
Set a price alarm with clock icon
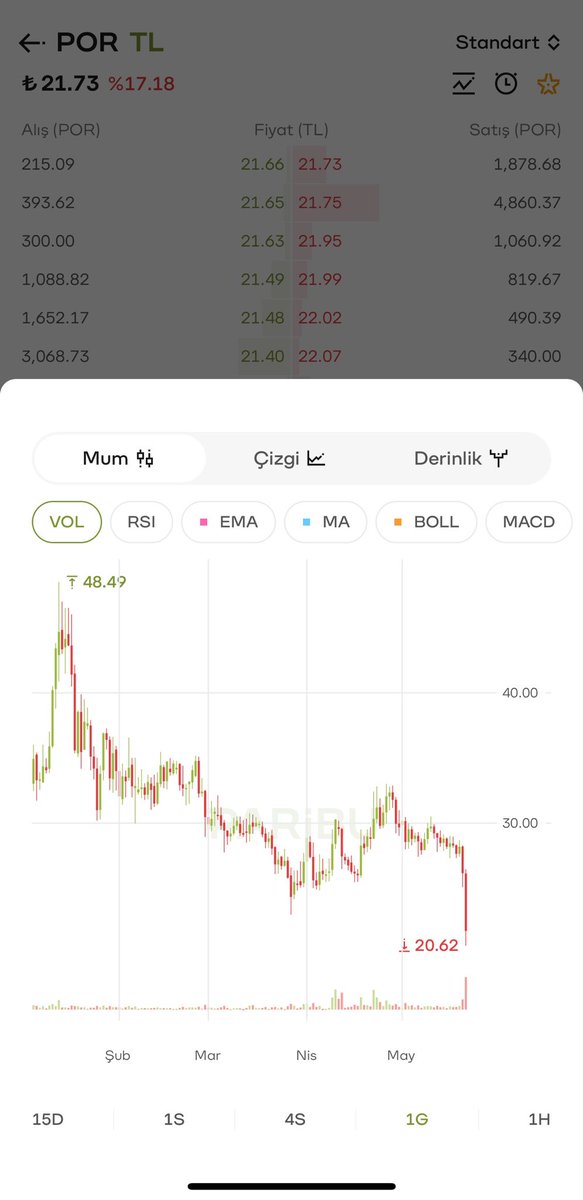point(506,84)
